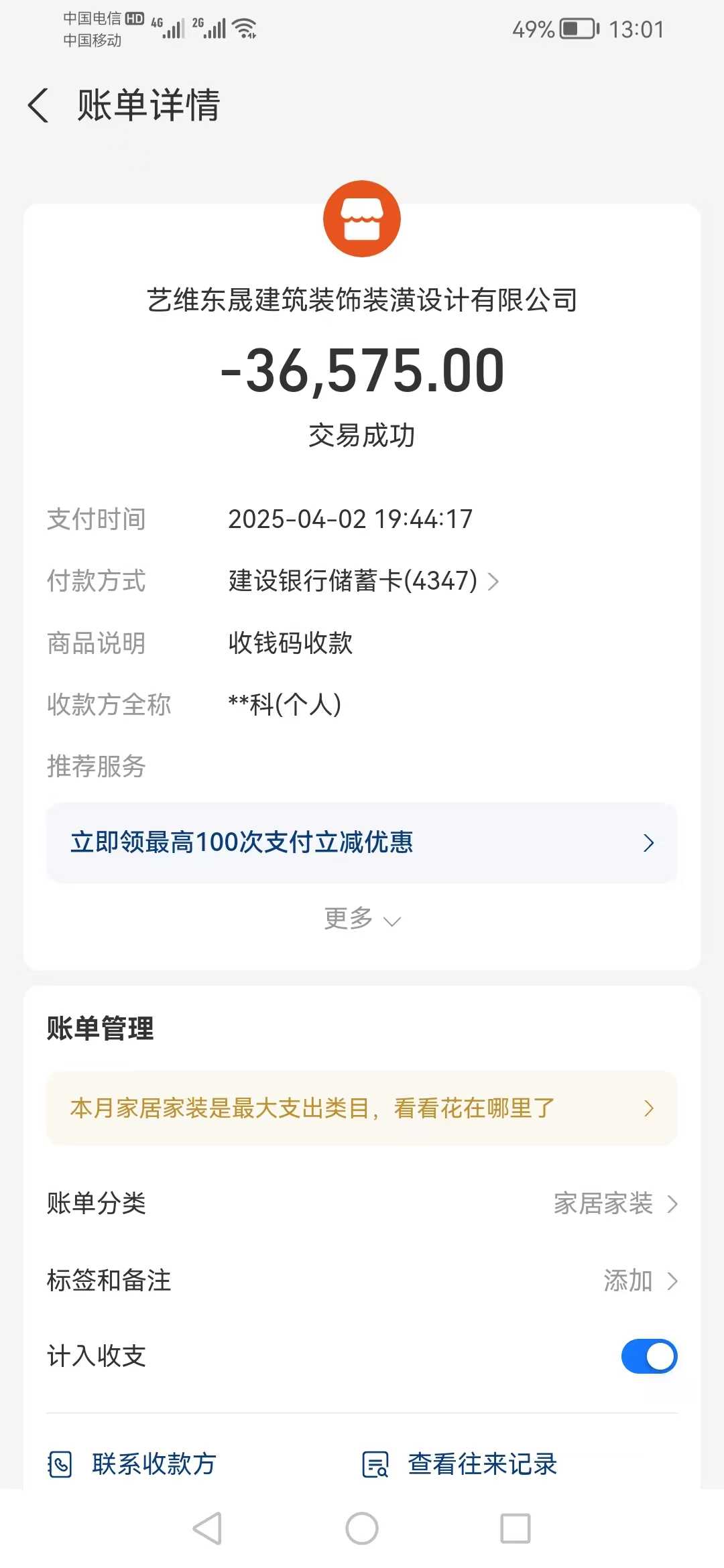The height and width of the screenshot is (1568, 724).
Task: View 本月家居家装是最大支出类目 spending insight
Action: (x=362, y=1108)
